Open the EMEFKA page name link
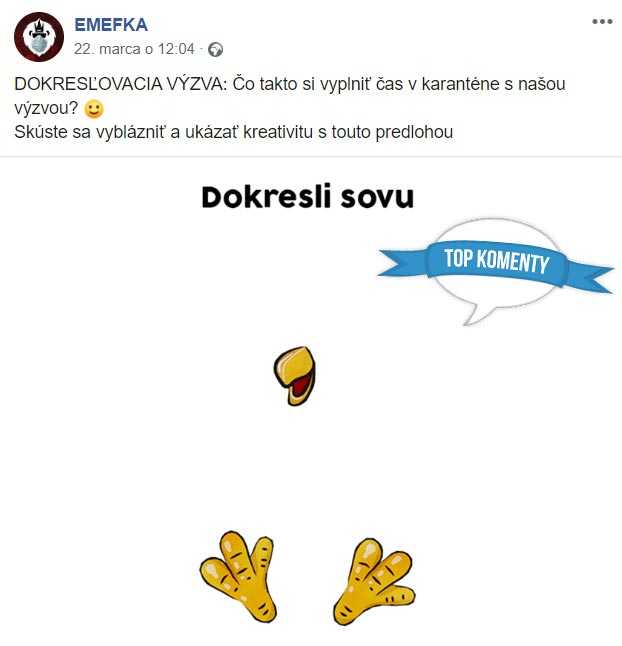The width and height of the screenshot is (622, 646). (x=110, y=25)
